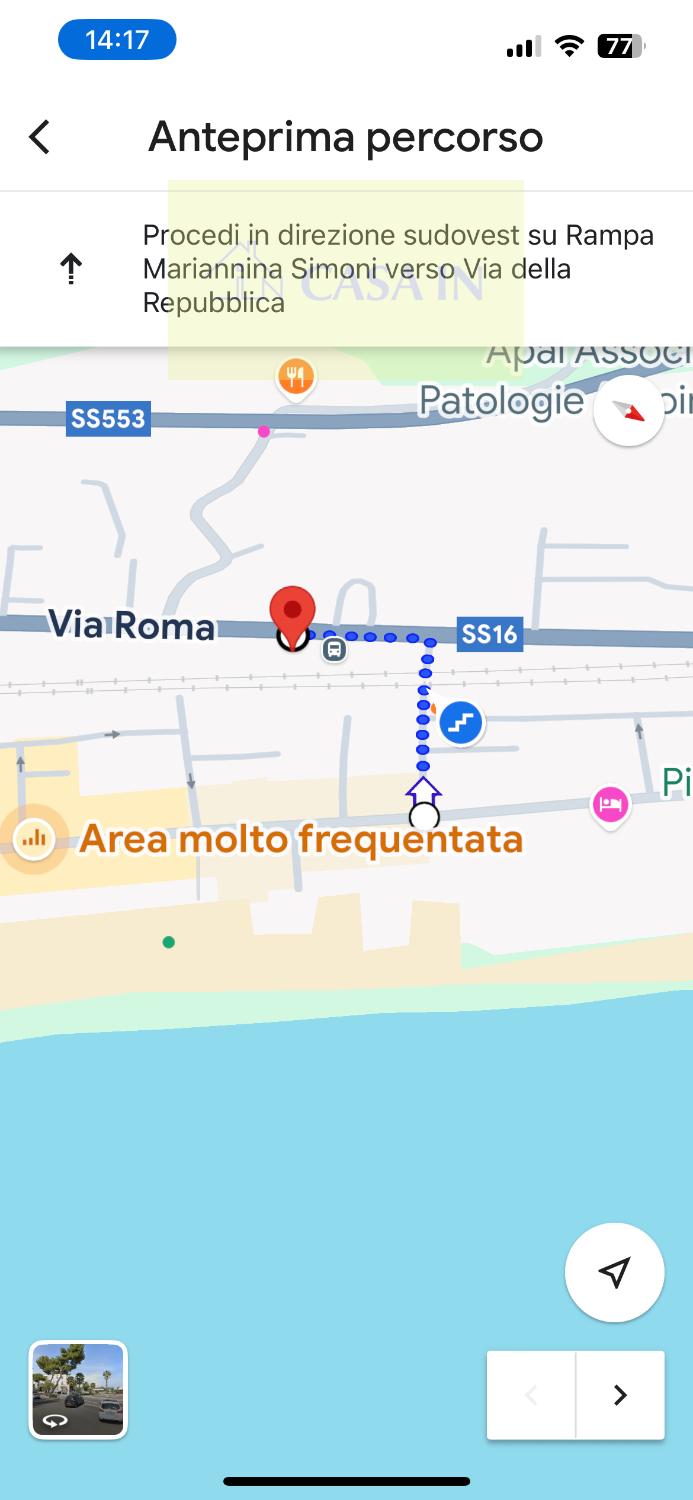Center map on my current location
Screen dimensions: 693x1500
pos(614,1272)
